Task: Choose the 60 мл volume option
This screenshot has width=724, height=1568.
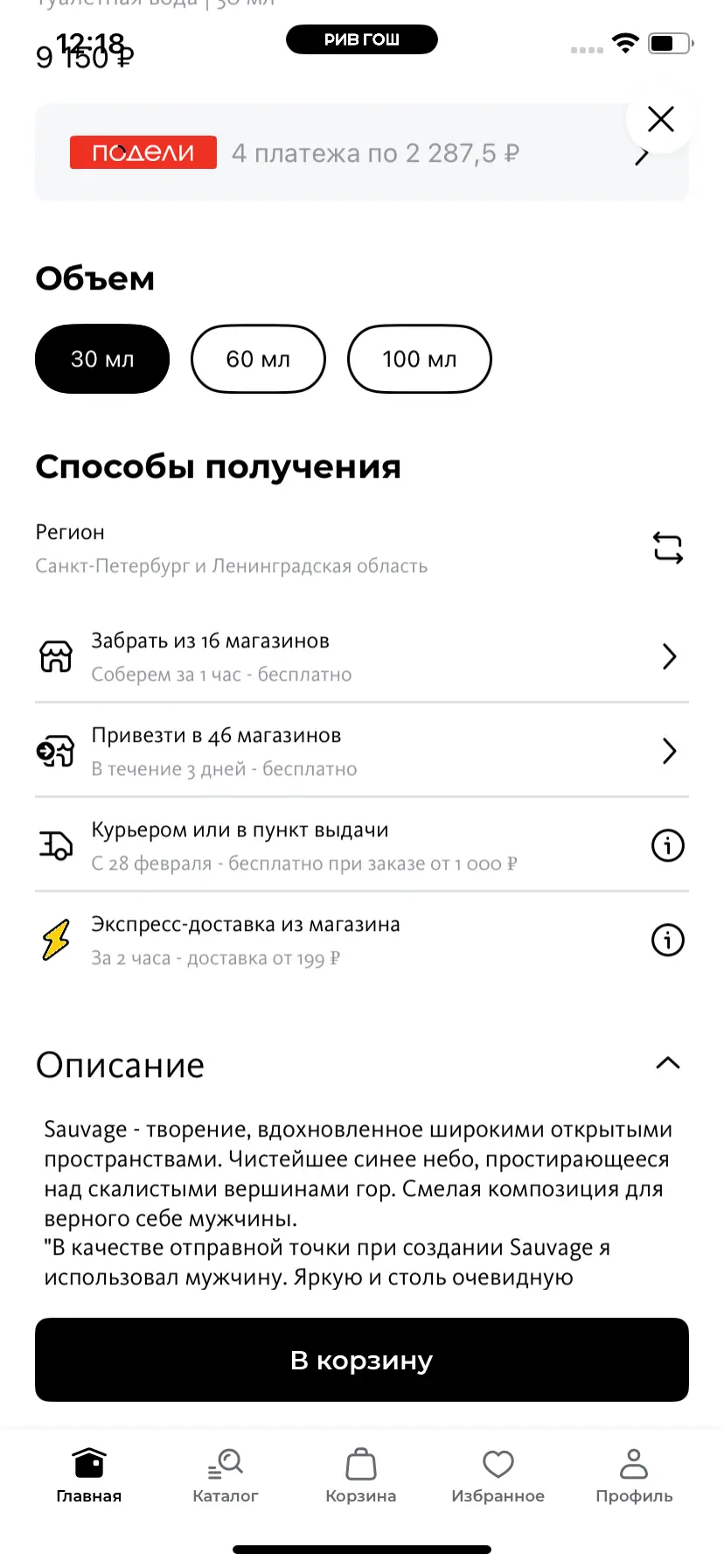Action: coord(258,359)
